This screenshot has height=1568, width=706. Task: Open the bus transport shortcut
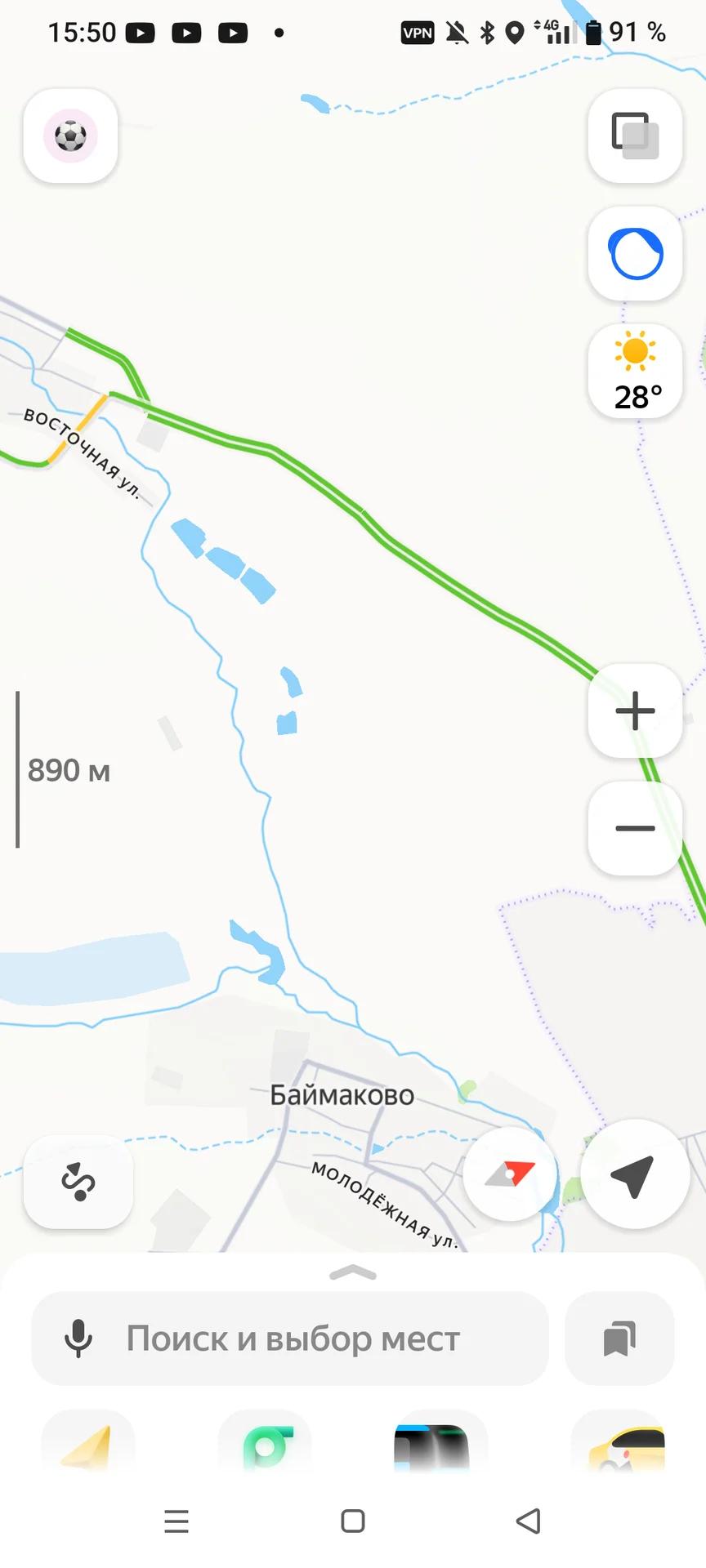click(441, 1444)
